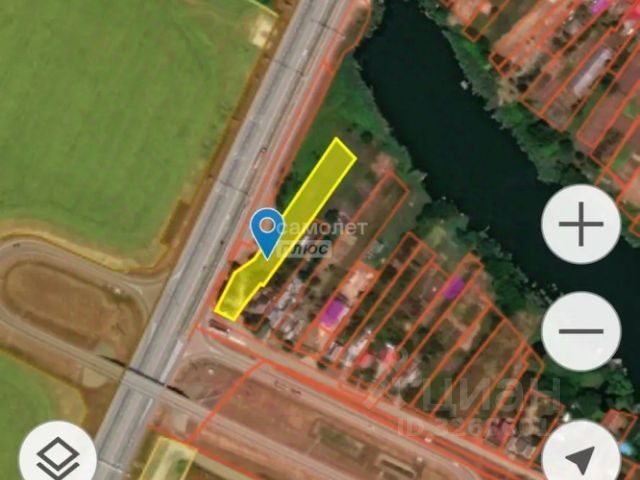Screen dimensions: 640x480
Task: Zoom out of the map
Action: click(580, 331)
